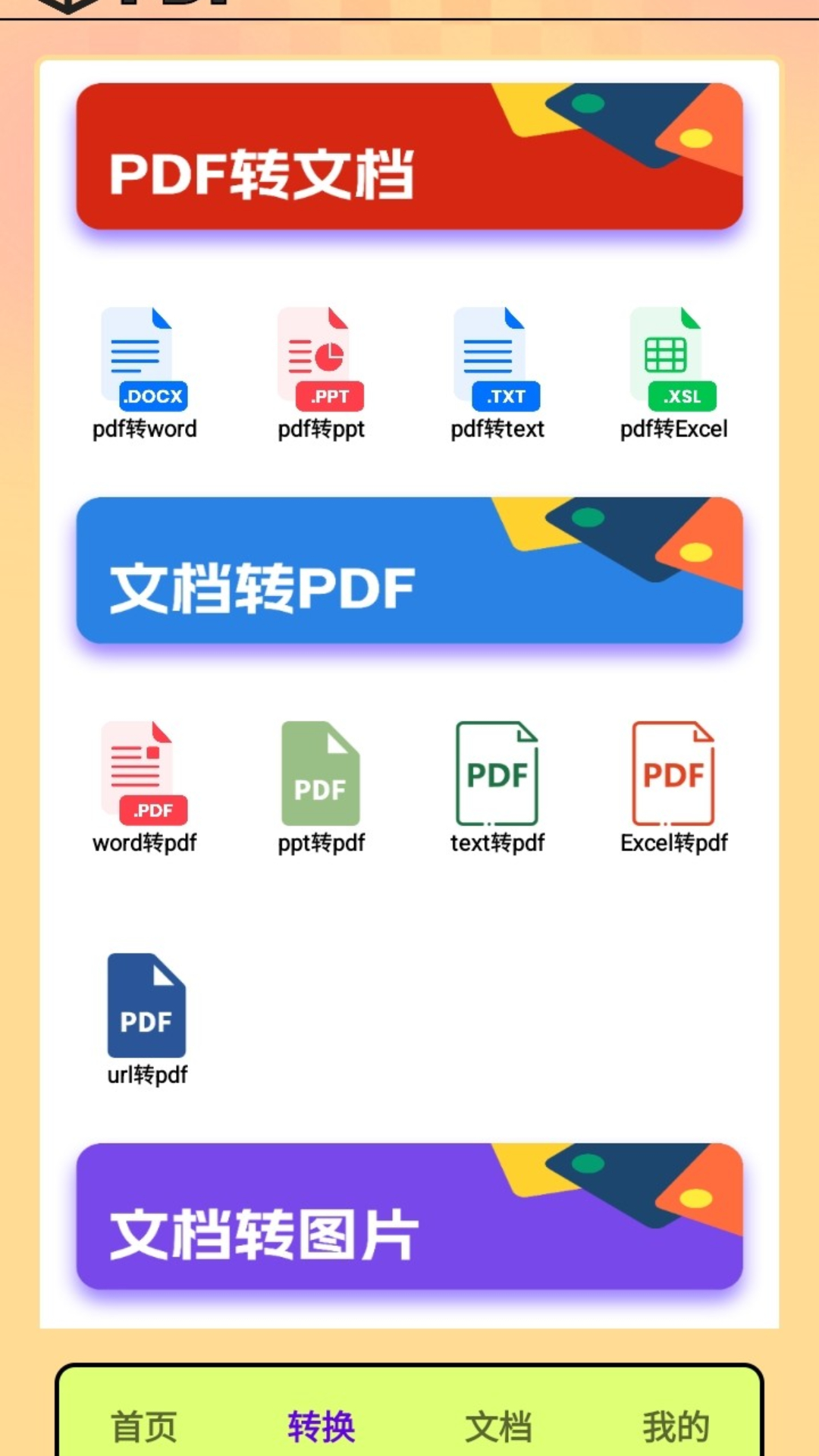The image size is (819, 1456).
Task: Tap the green ppt转pdf icon
Action: pyautogui.click(x=321, y=771)
